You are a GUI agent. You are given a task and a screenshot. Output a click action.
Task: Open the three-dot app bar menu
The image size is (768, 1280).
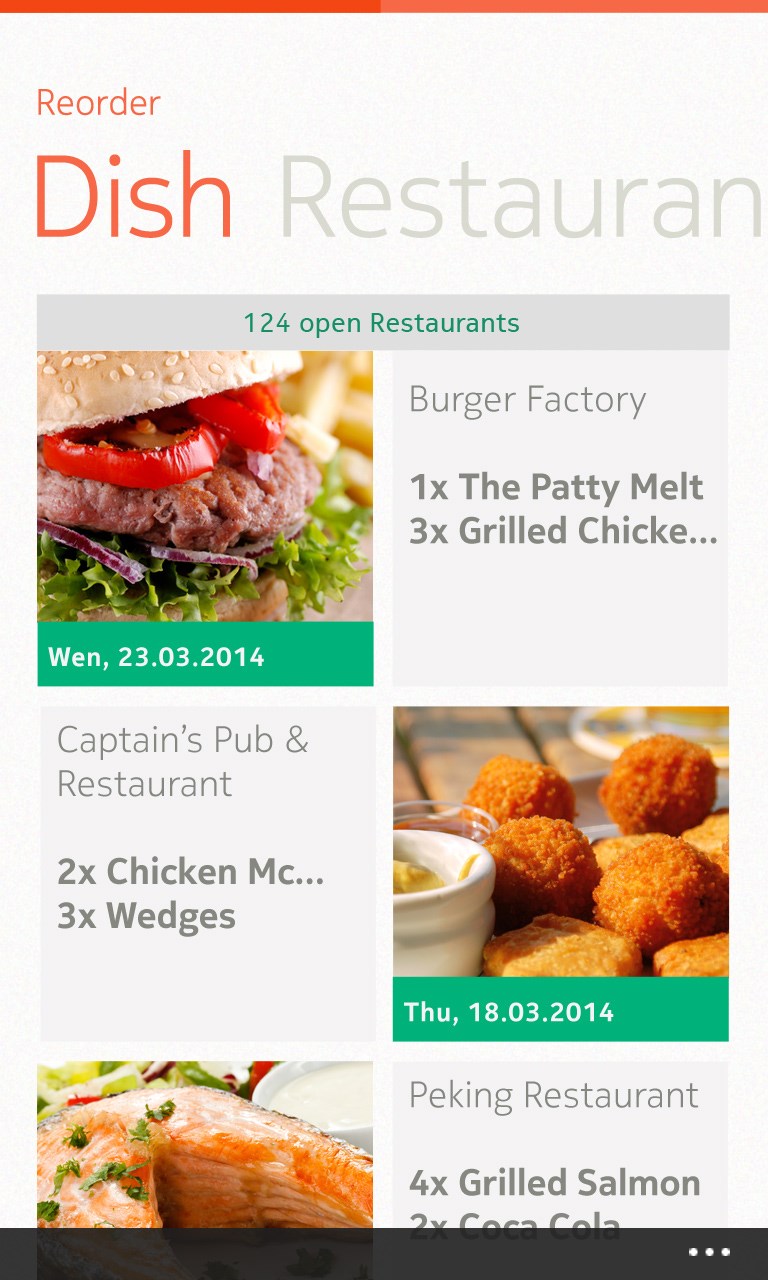coord(709,1252)
